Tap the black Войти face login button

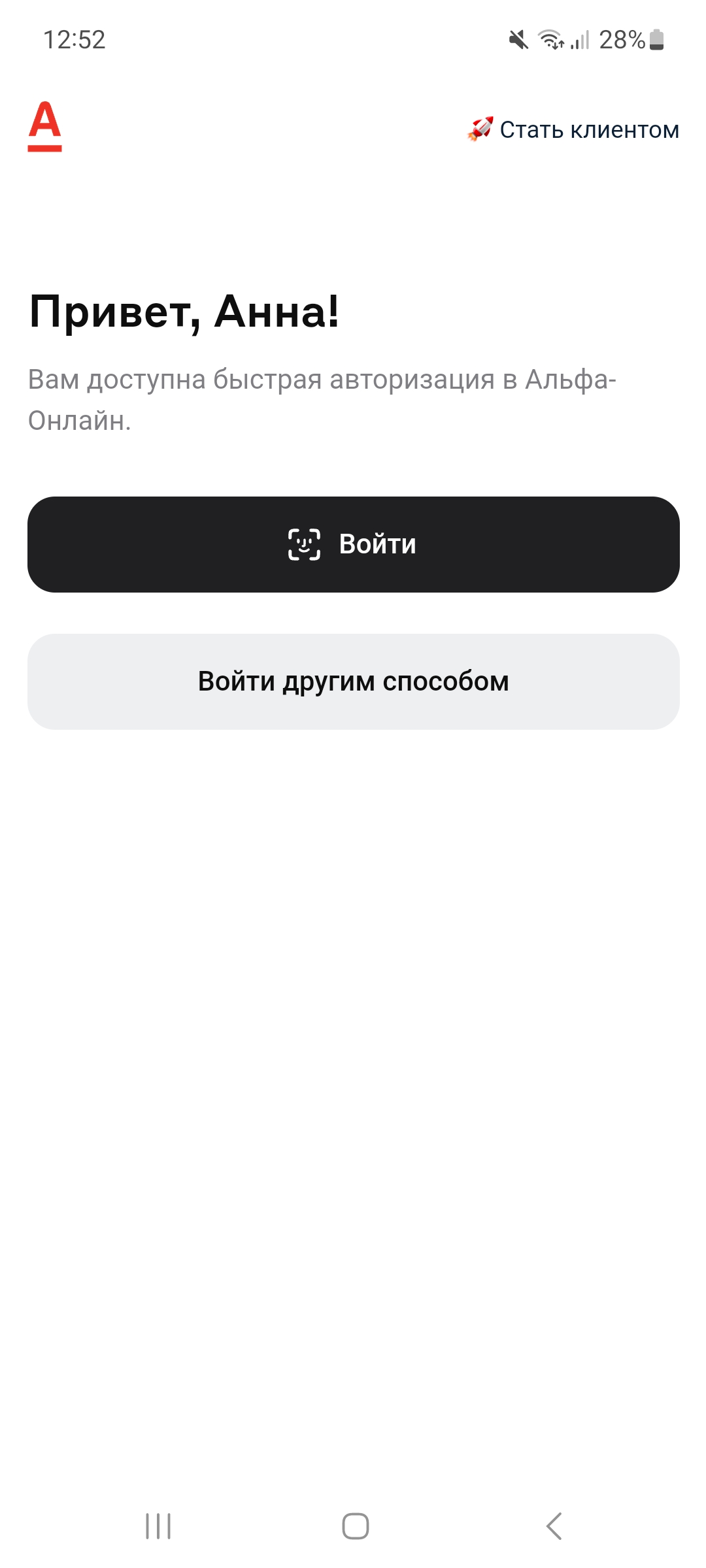coord(353,544)
